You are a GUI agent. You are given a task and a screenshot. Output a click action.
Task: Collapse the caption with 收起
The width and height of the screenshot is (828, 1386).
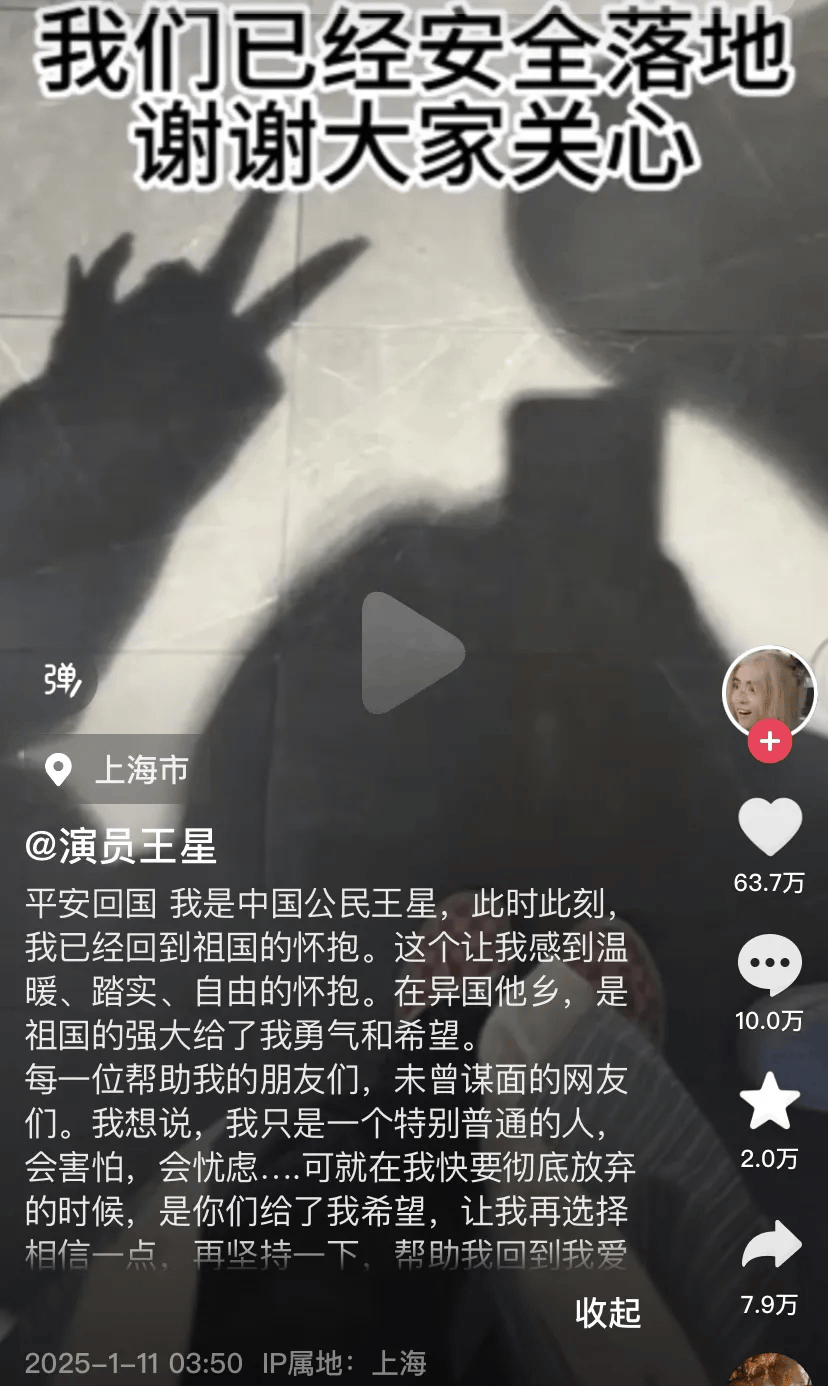[x=608, y=1313]
